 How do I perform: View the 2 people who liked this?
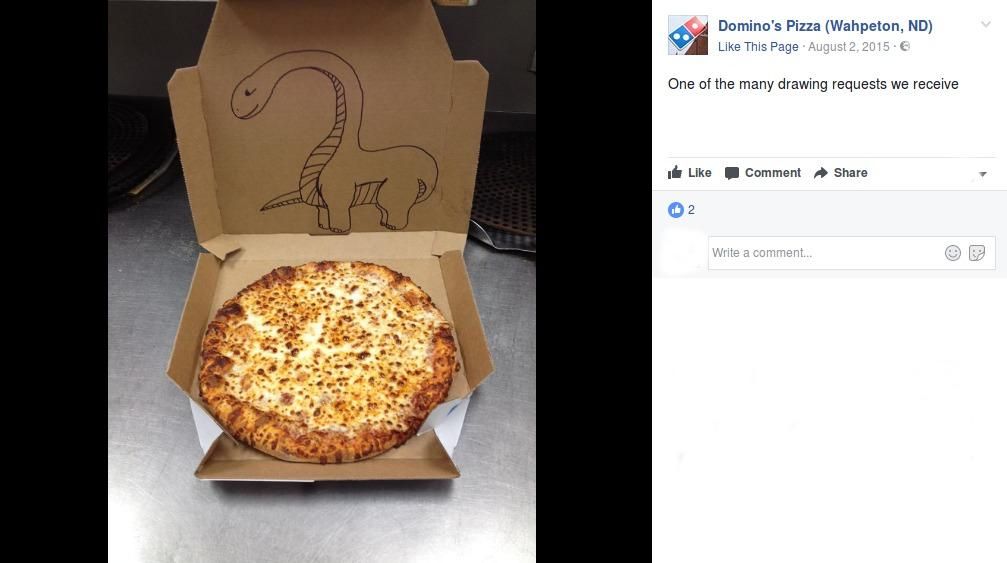point(682,210)
